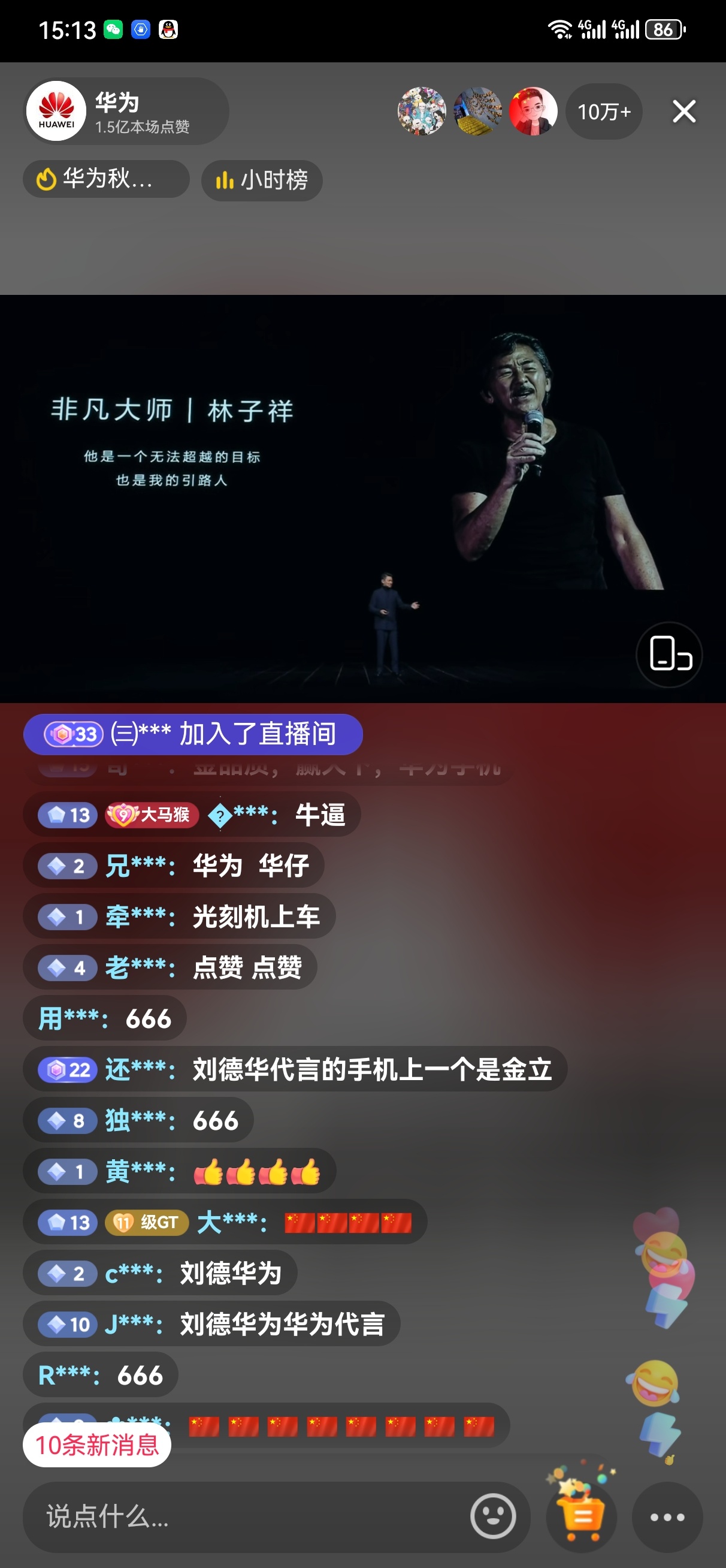Open the 小时榜 hourly ranking
Viewport: 726px width, 1568px height.
click(x=262, y=180)
